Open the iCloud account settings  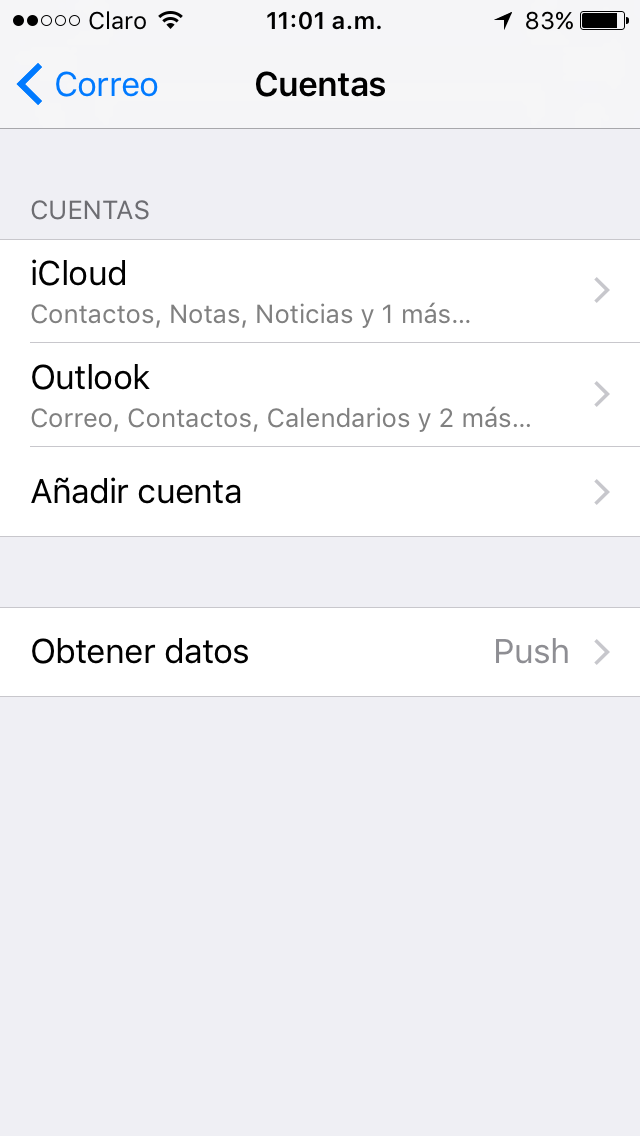320,291
